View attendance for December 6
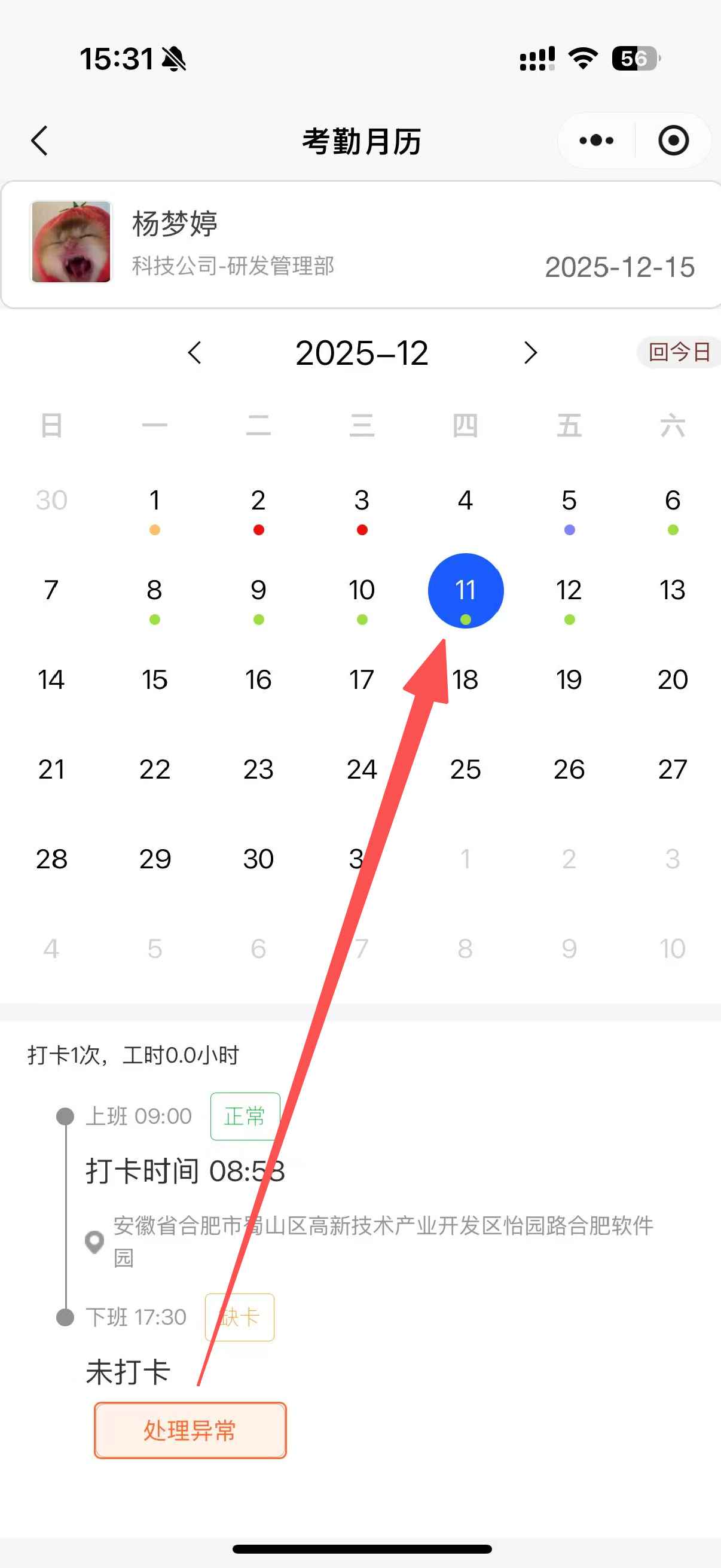The image size is (721, 1568). pyautogui.click(x=673, y=502)
